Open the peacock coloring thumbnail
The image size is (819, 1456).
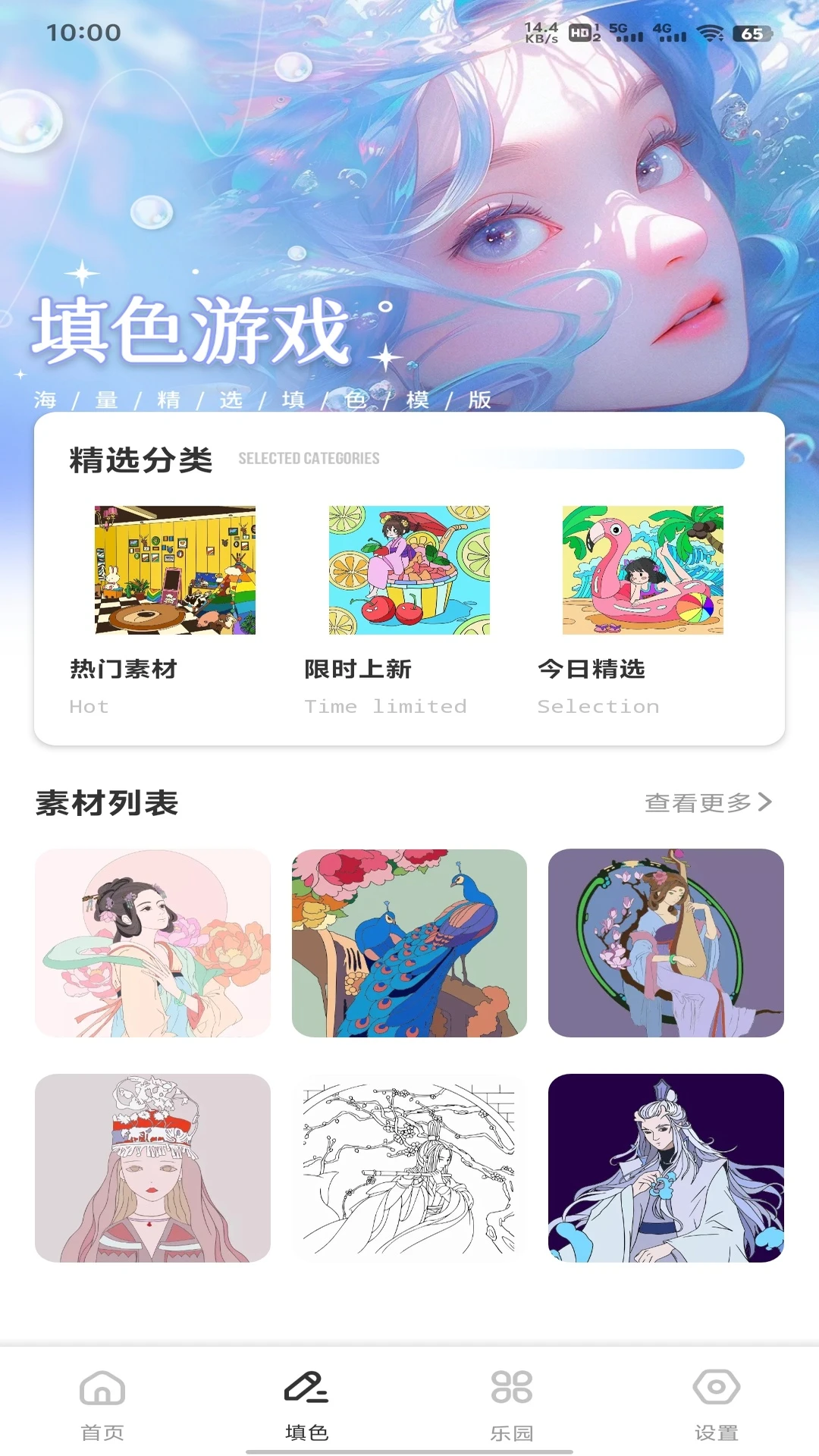click(409, 943)
